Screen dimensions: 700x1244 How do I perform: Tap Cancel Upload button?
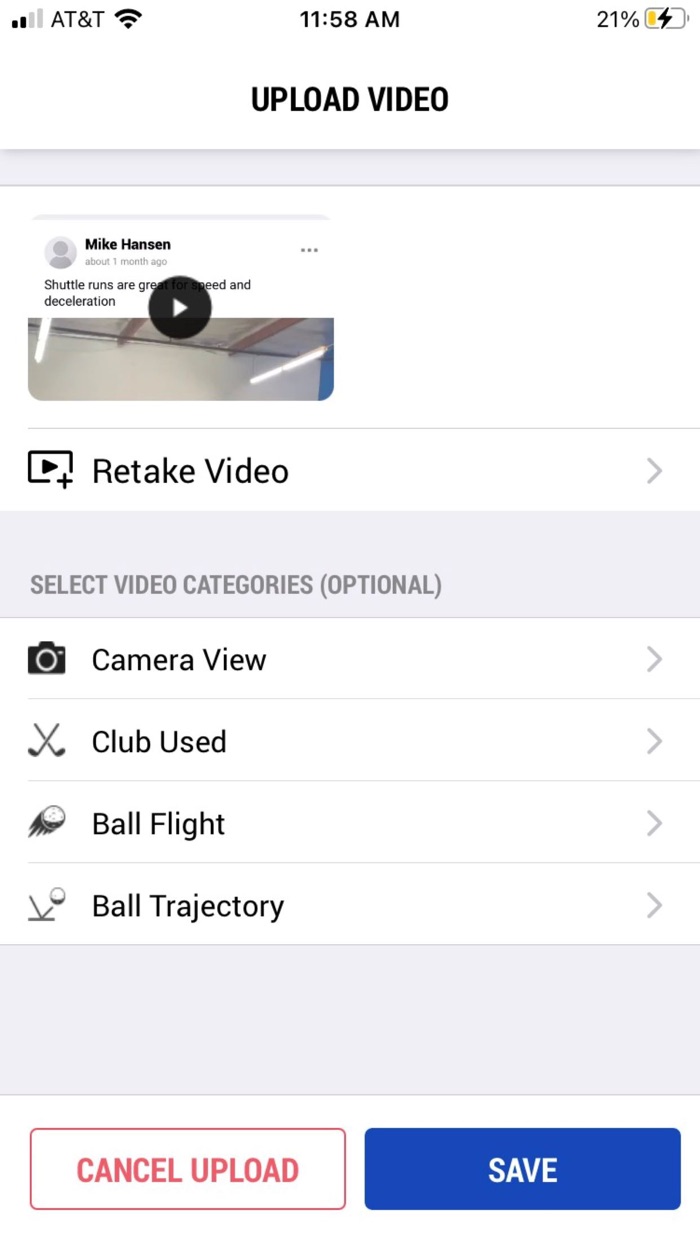(x=188, y=1169)
